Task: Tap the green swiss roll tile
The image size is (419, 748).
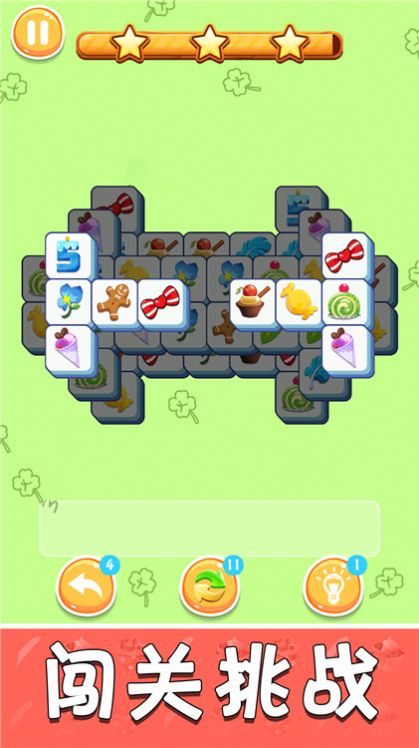Action: [x=346, y=303]
